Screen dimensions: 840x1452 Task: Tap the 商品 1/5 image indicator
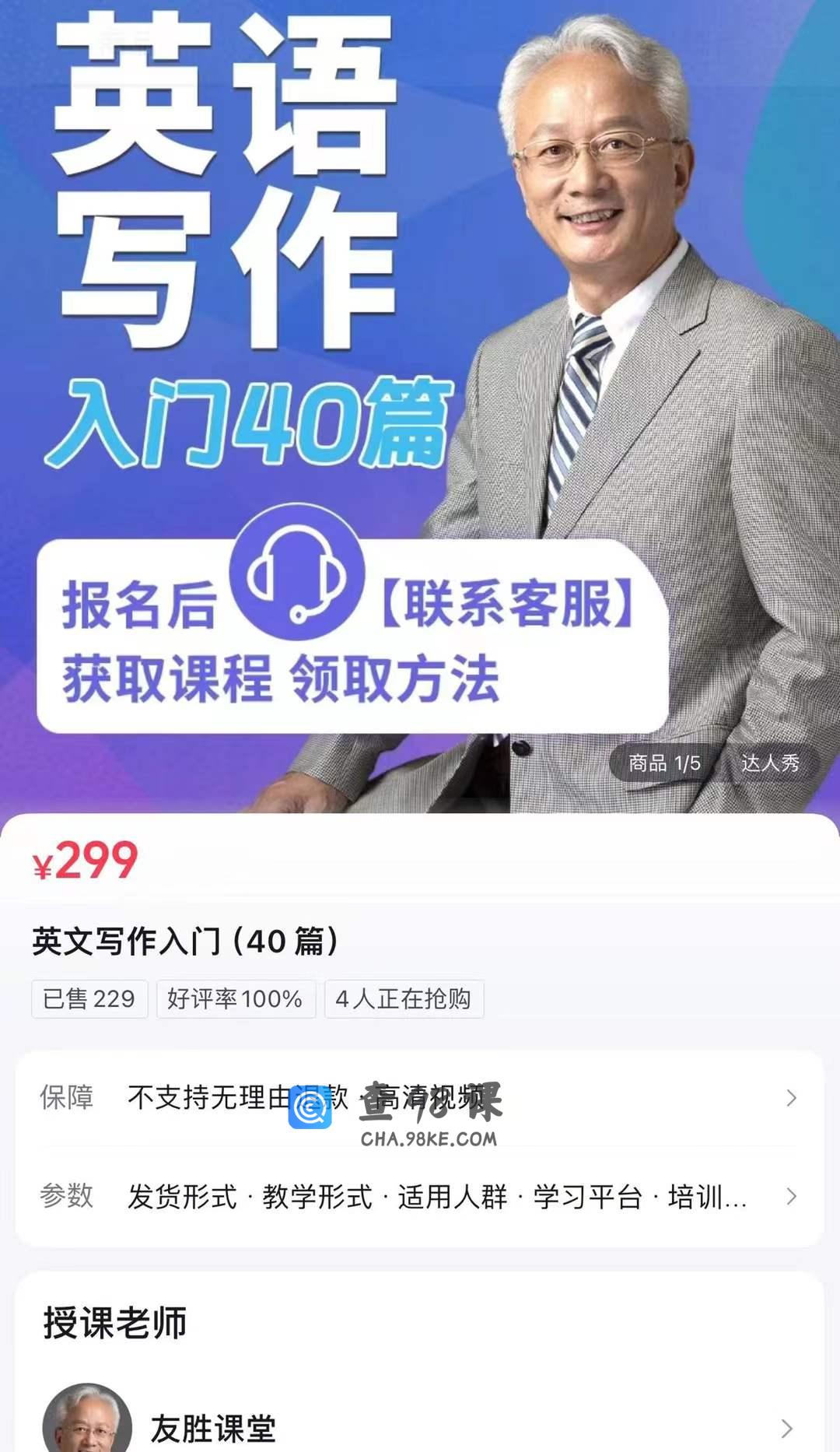(x=664, y=763)
